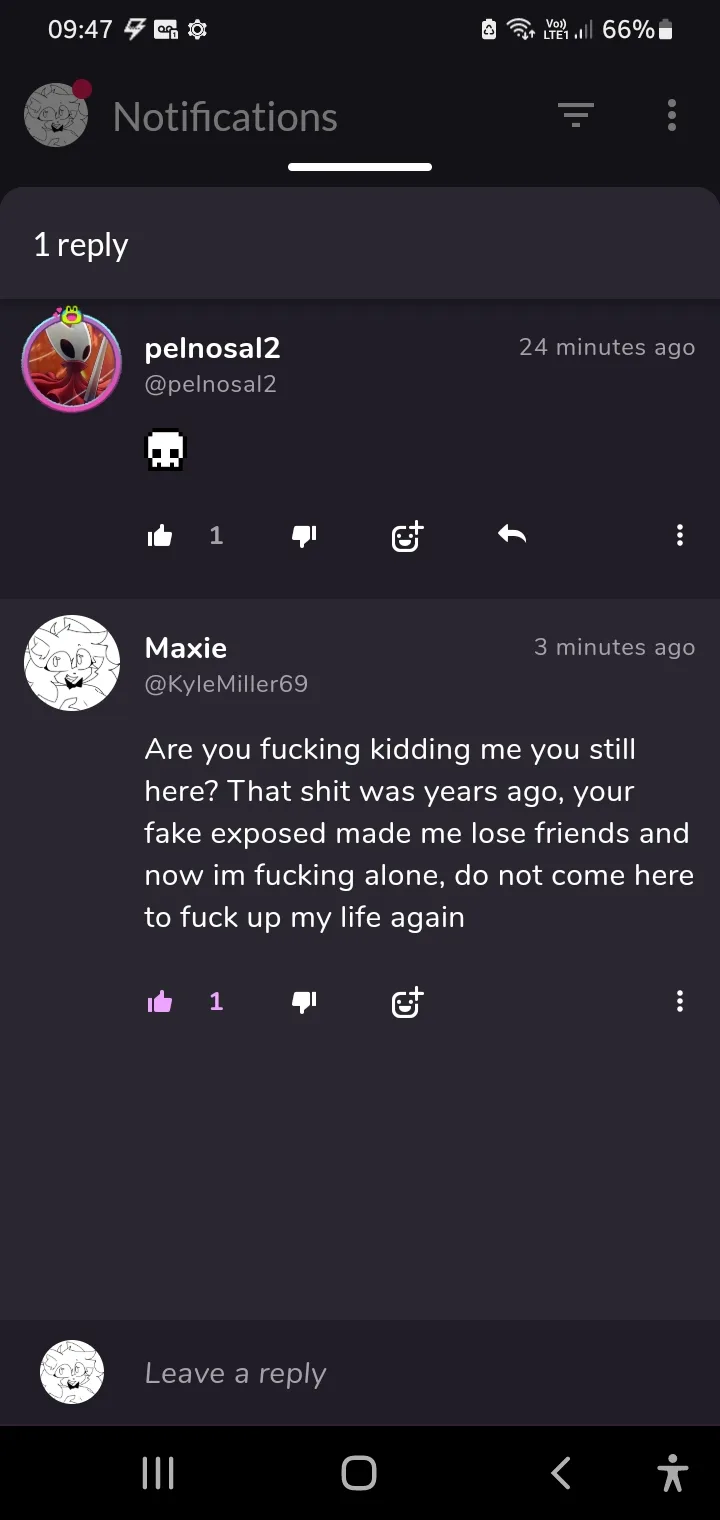View Maxie's profile picture
This screenshot has height=1520, width=720.
(72, 663)
